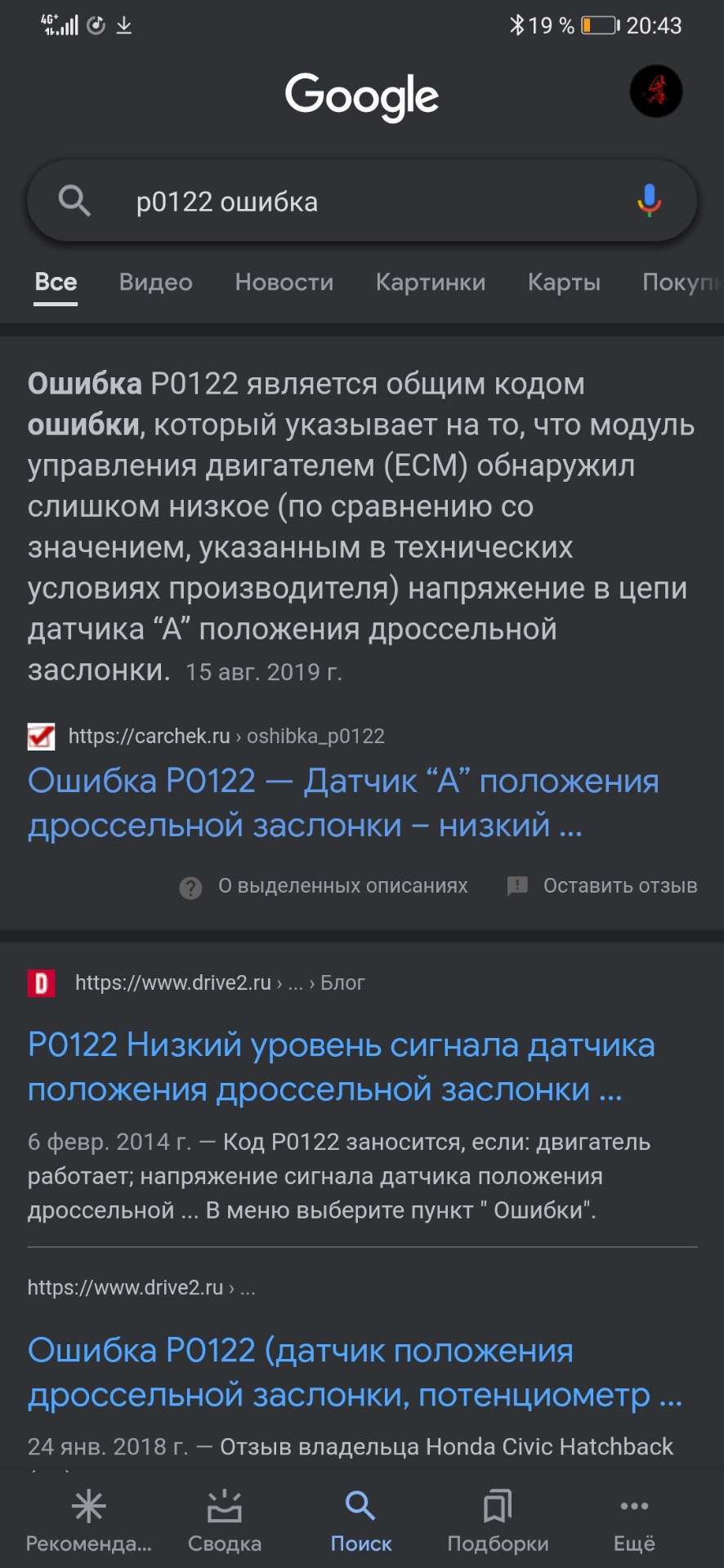Tap the search field with p0122 ошибка

360,202
